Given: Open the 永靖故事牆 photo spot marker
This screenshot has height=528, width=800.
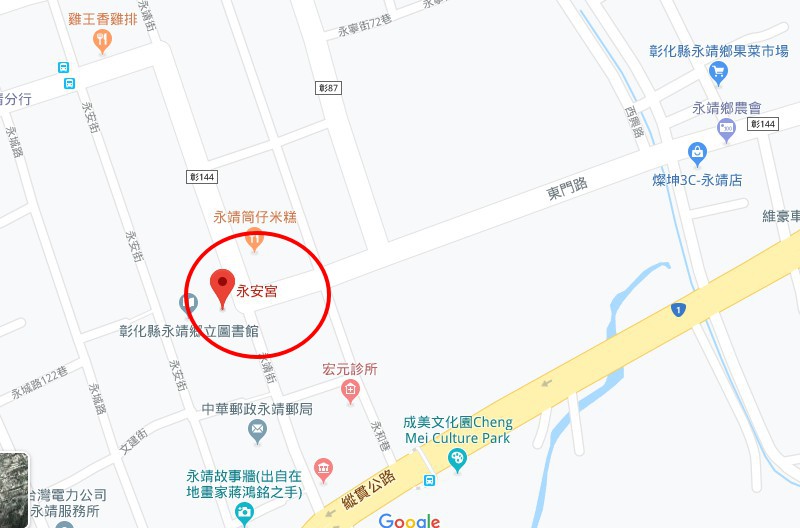Looking at the screenshot, I should pyautogui.click(x=244, y=513).
